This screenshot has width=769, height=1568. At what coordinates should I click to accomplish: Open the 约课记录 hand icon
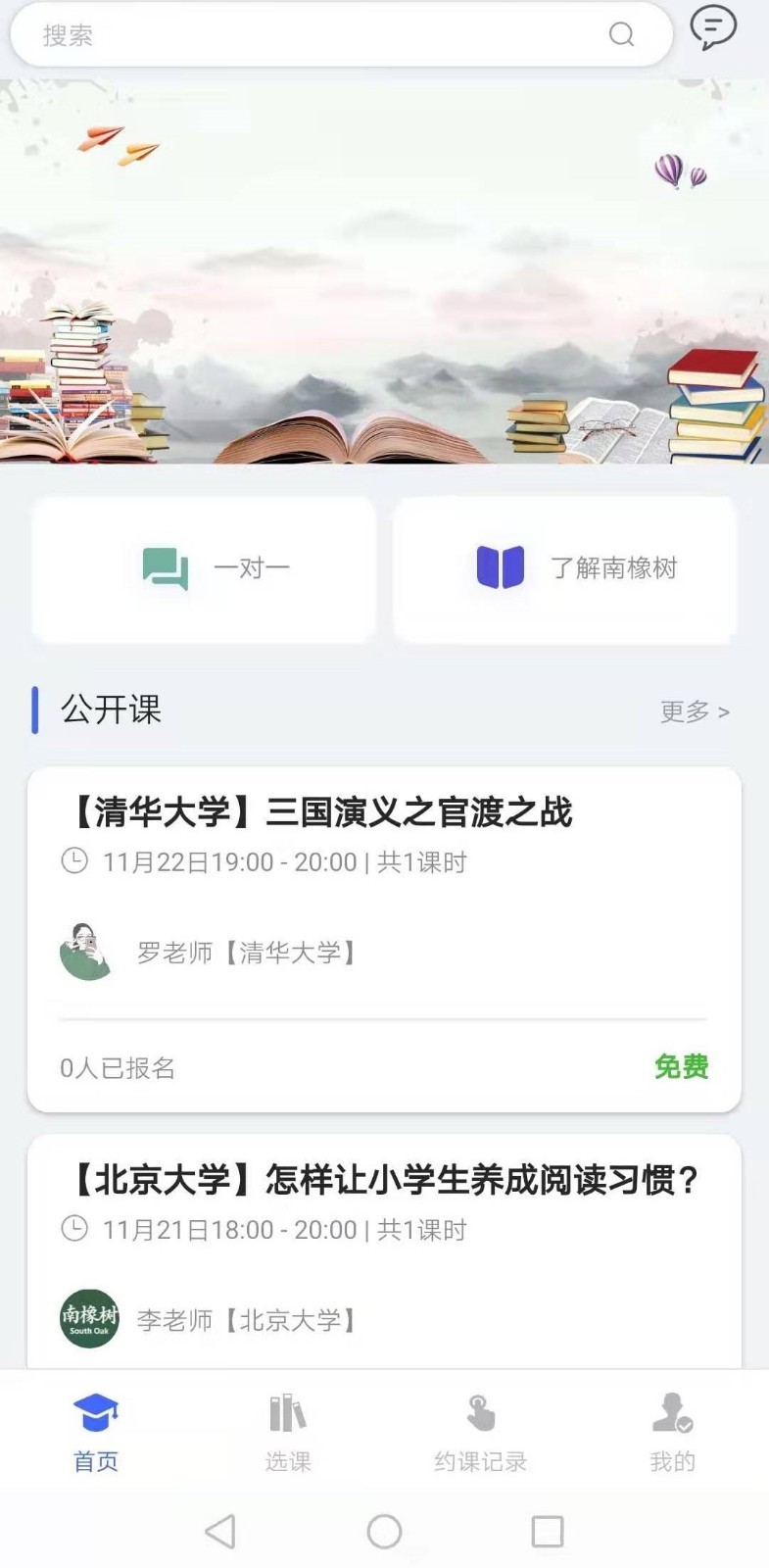pos(479,1414)
